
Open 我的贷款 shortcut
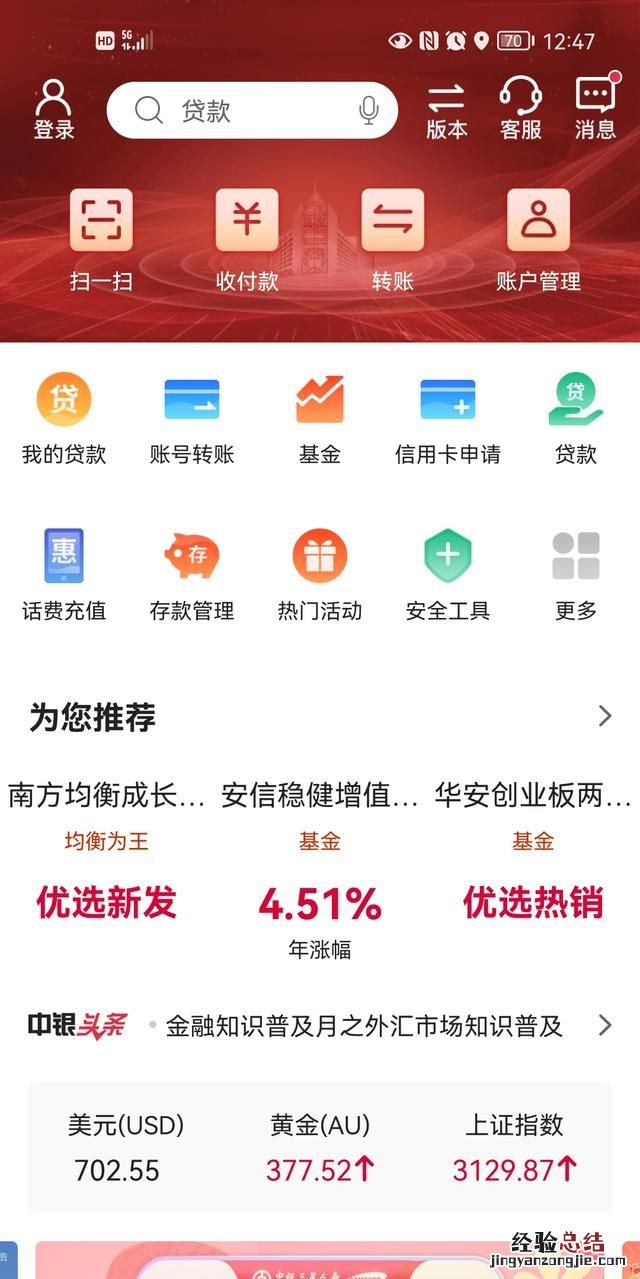pos(64,419)
